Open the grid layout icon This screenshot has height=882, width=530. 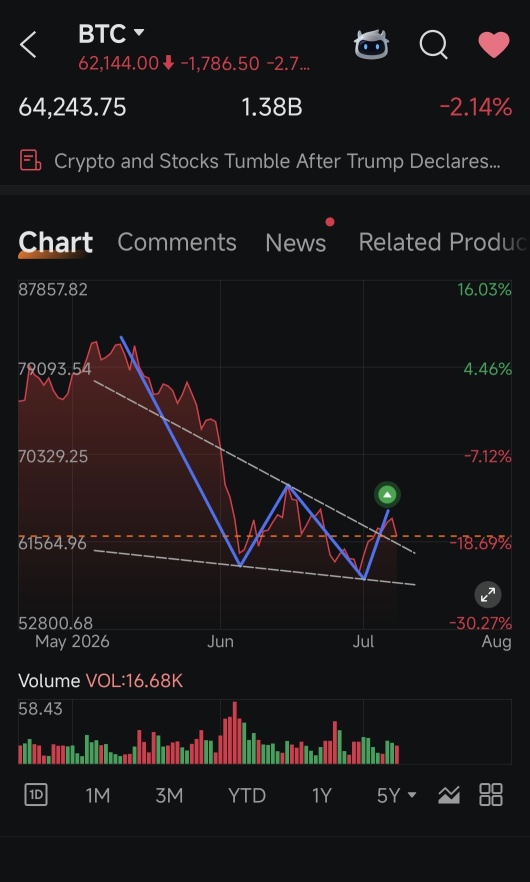click(x=491, y=795)
